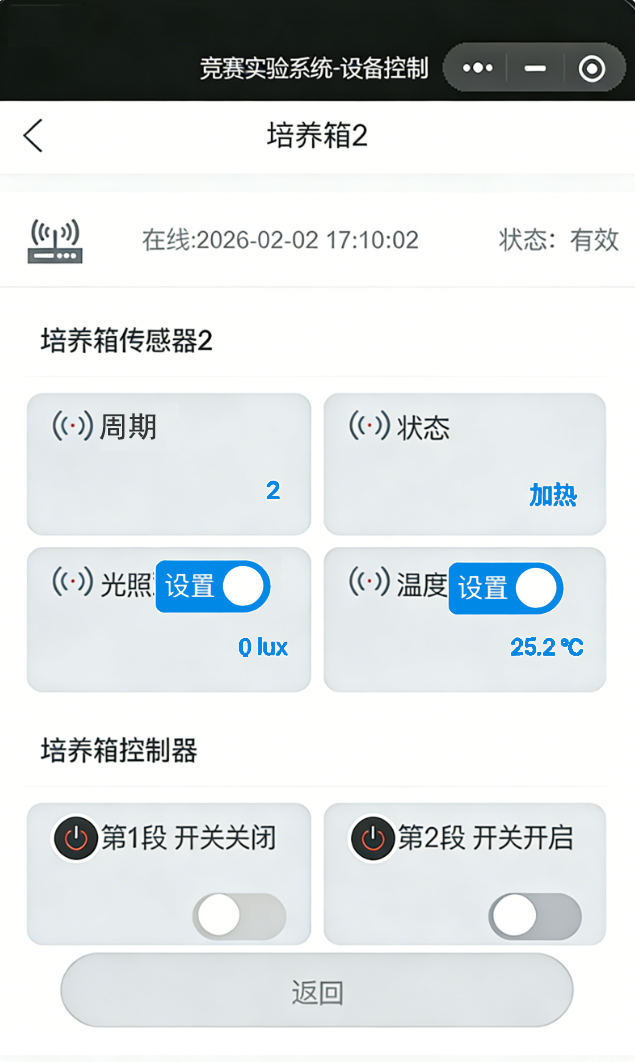Tap the 返回 button
The width and height of the screenshot is (635, 1062).
[x=317, y=991]
